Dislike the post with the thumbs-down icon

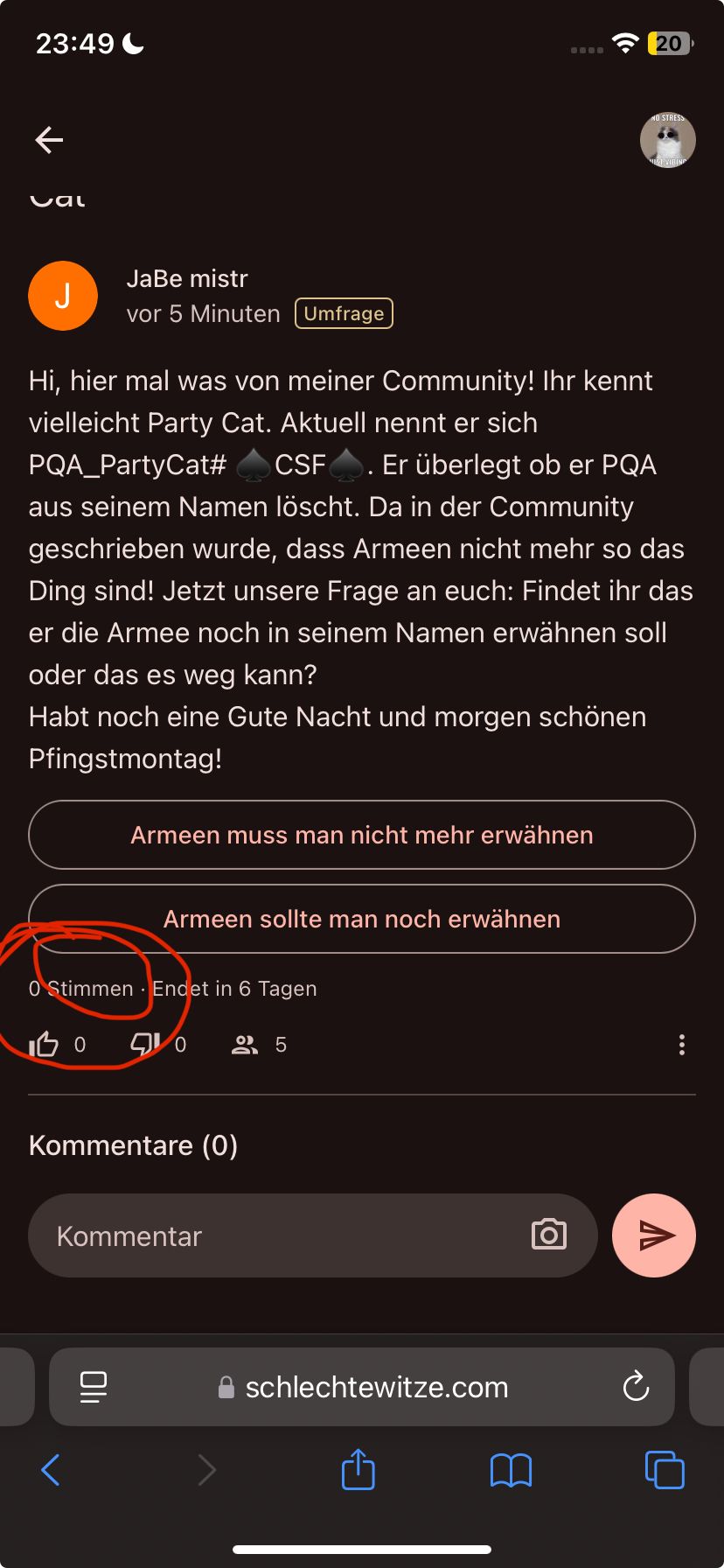click(x=144, y=1044)
